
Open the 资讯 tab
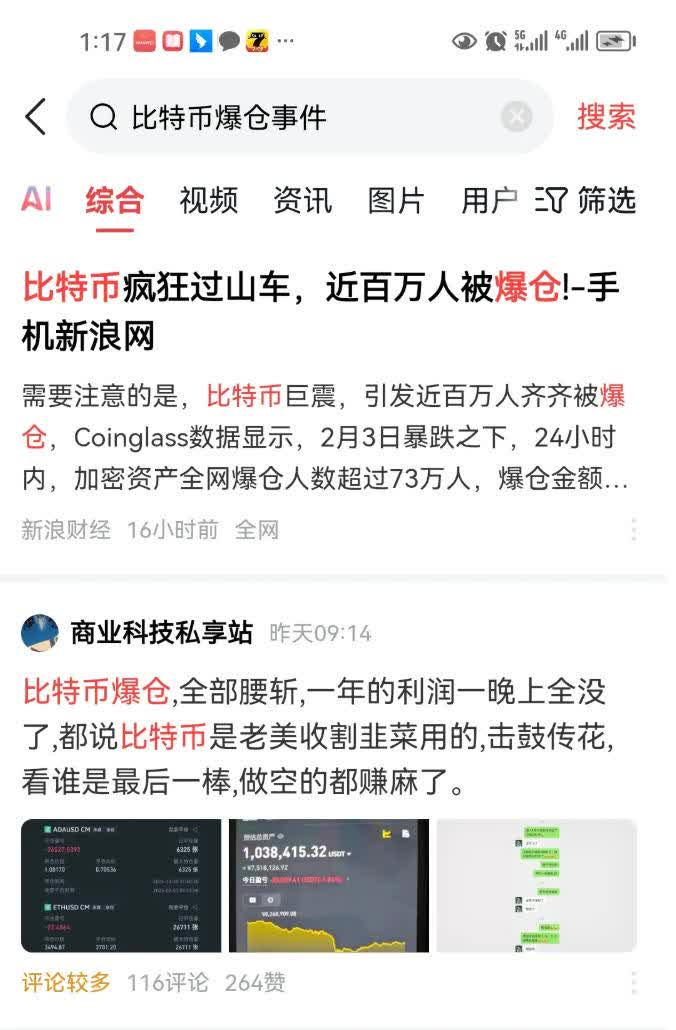(302, 200)
